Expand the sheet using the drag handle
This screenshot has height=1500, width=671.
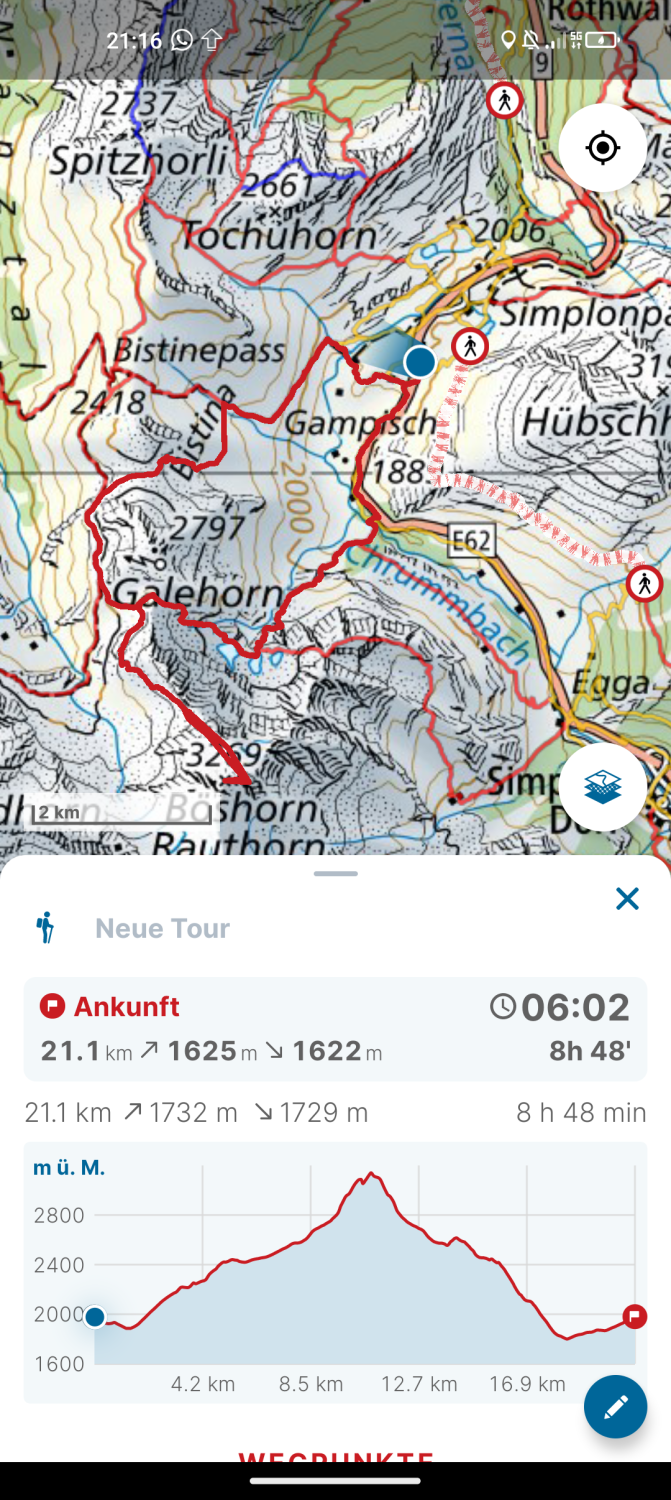pos(335,873)
